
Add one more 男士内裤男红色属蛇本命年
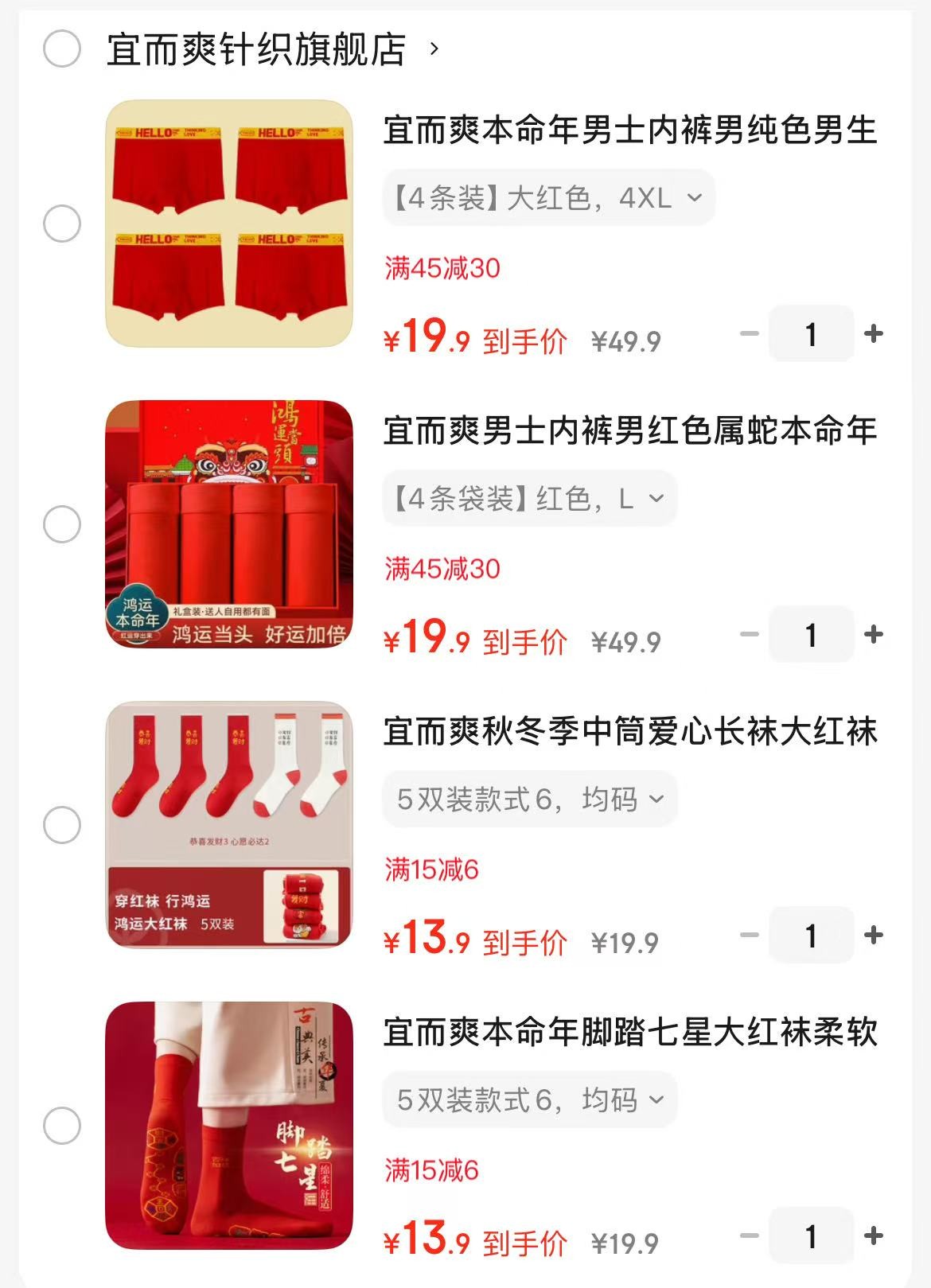click(874, 635)
